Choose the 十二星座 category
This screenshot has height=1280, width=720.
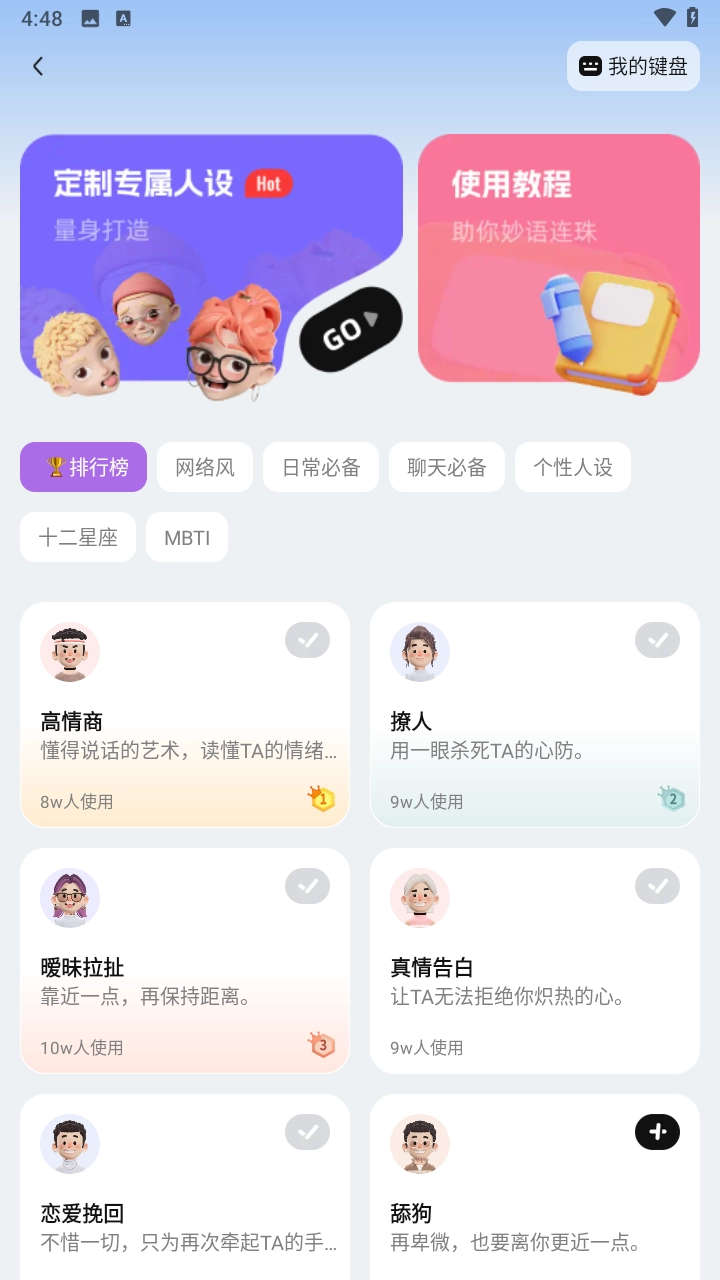pos(77,537)
